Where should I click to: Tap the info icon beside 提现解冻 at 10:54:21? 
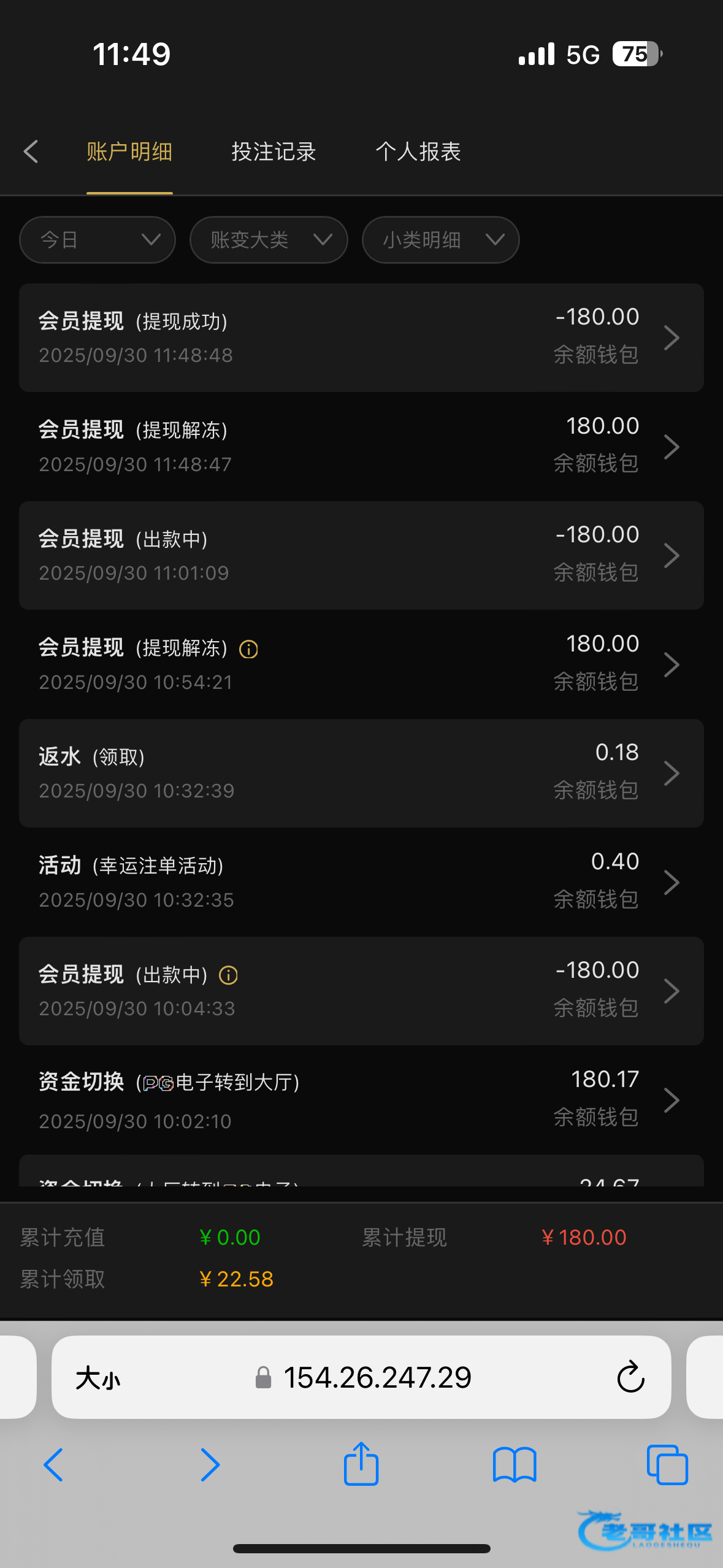pyautogui.click(x=248, y=649)
